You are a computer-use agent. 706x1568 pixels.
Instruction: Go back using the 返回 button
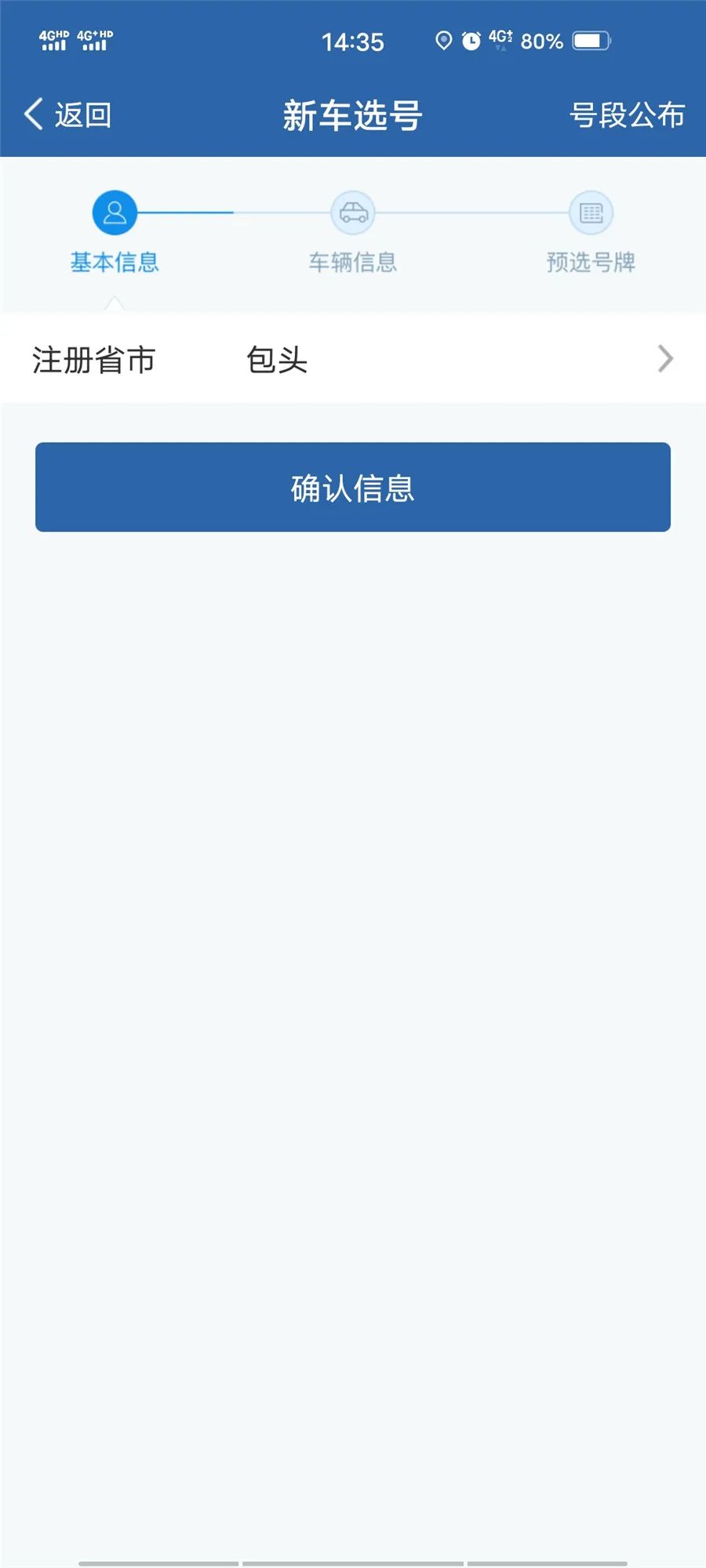point(67,115)
